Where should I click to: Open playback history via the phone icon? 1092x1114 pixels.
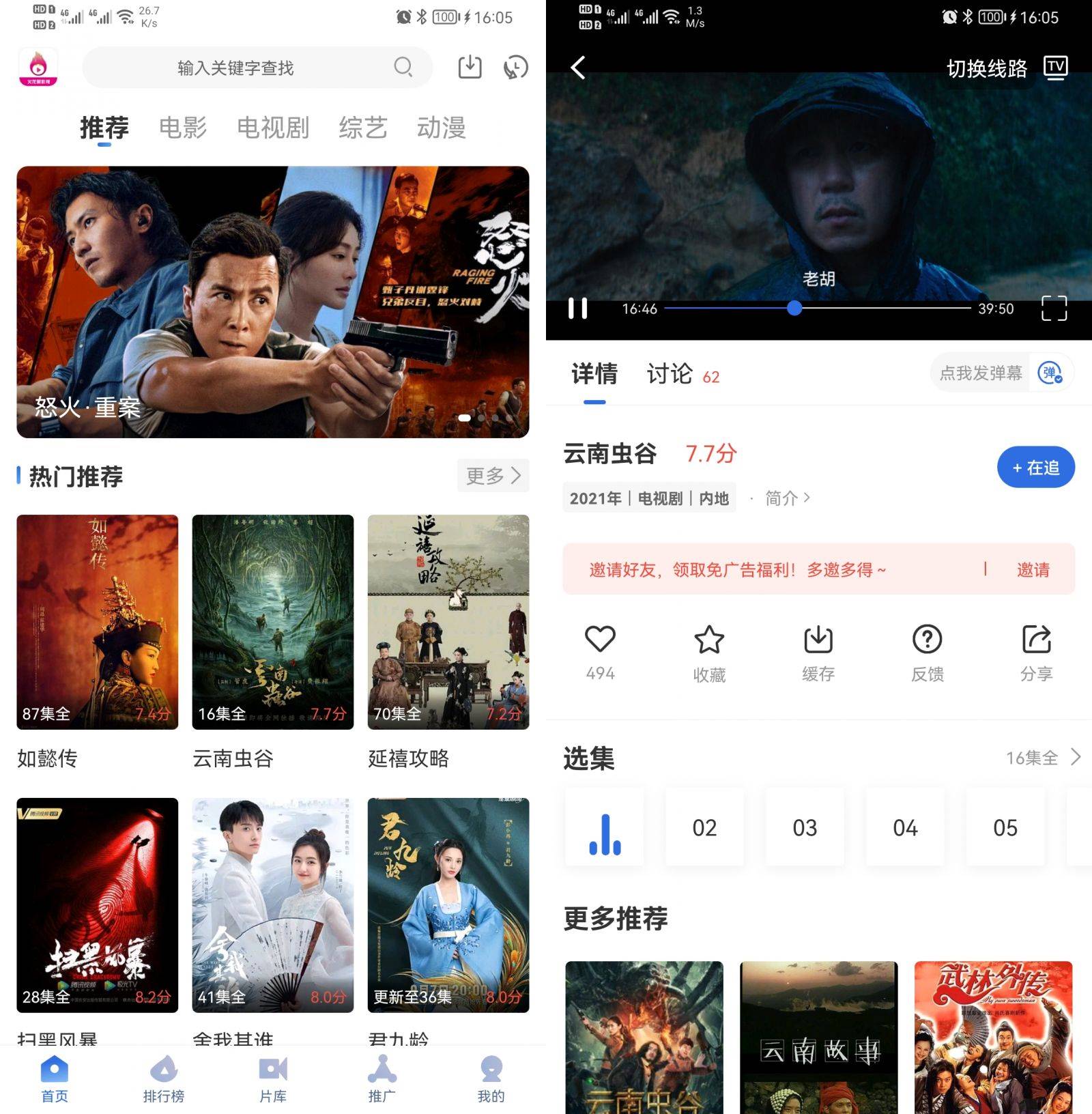[515, 68]
